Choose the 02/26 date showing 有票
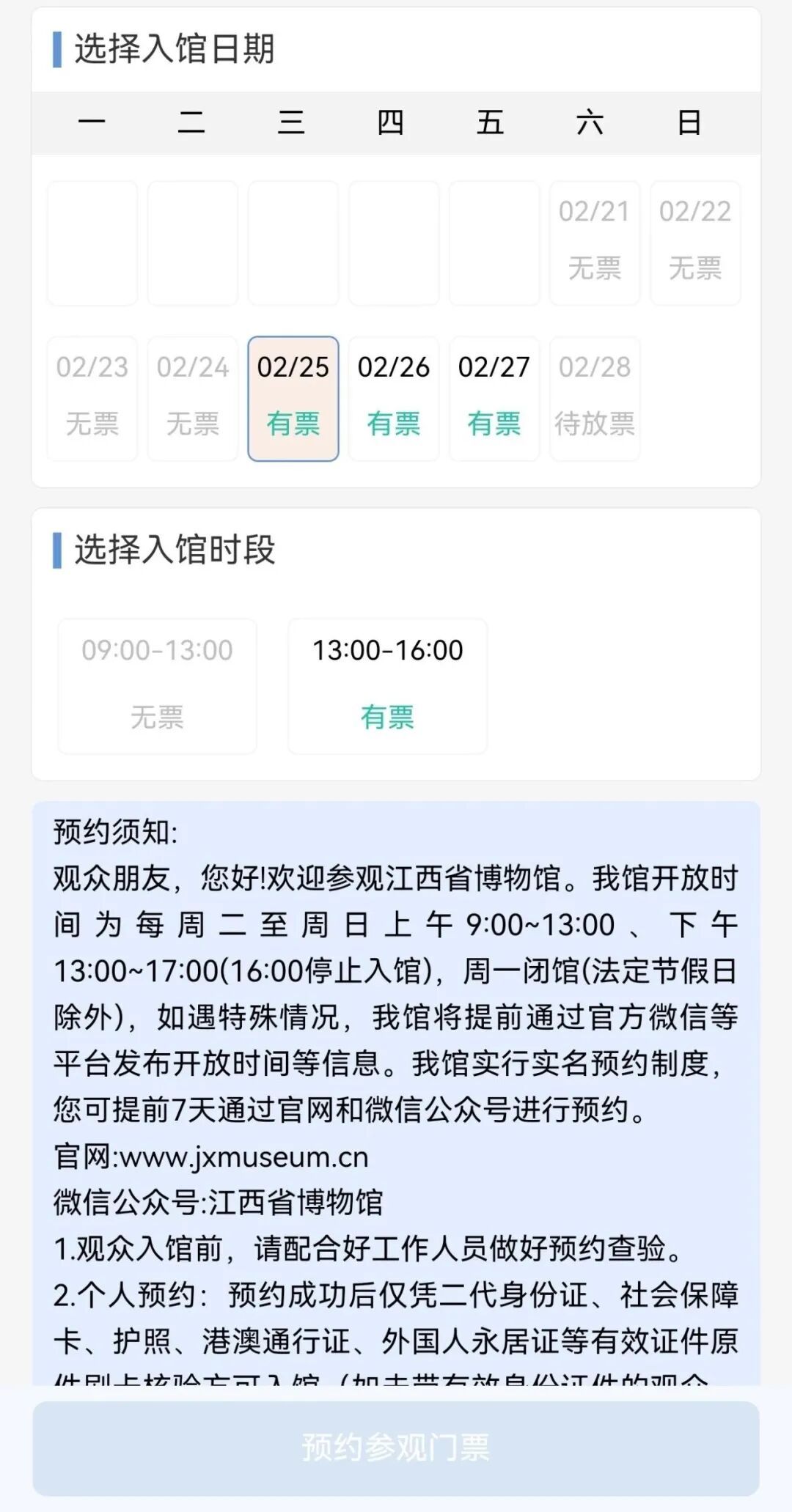The image size is (792, 1512). pos(393,397)
